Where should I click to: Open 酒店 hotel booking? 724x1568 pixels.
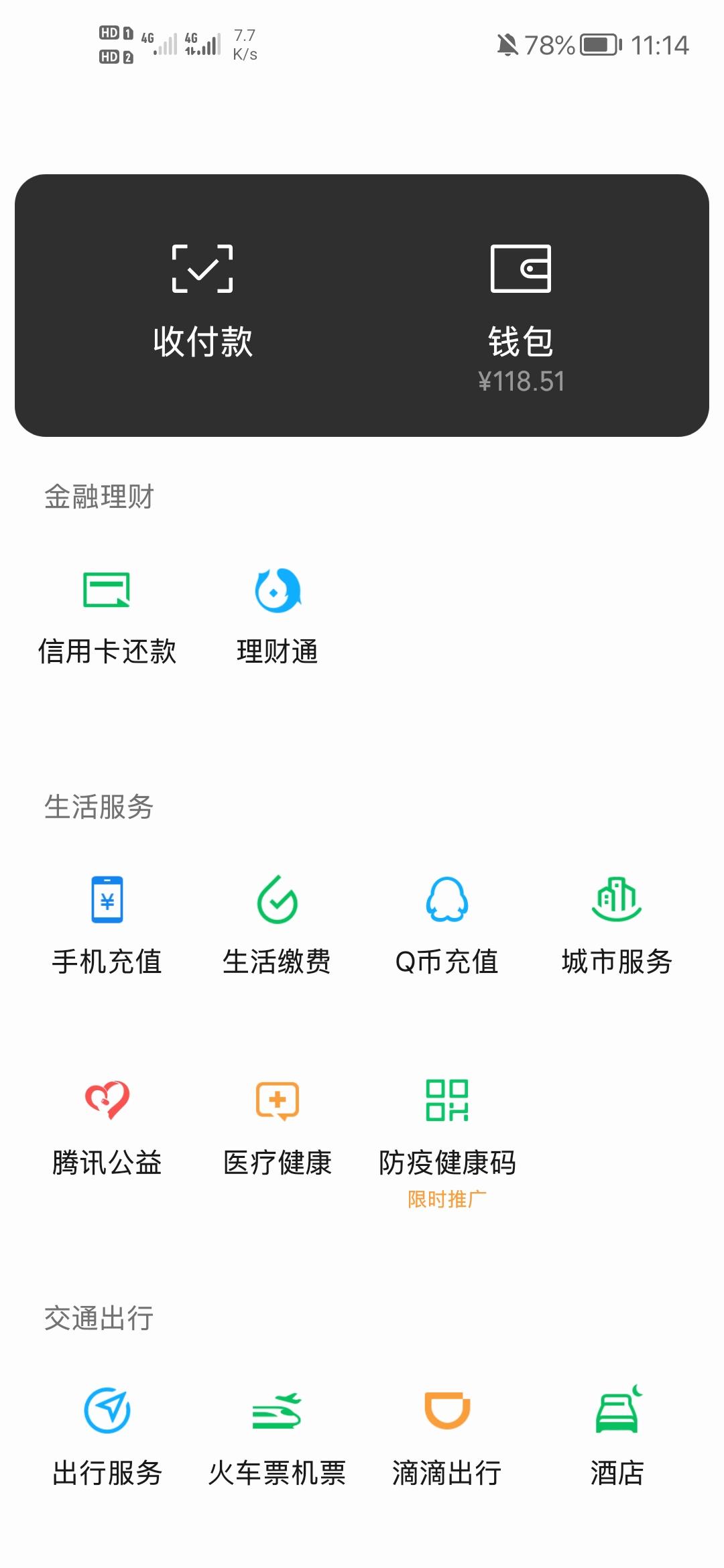617,1437
